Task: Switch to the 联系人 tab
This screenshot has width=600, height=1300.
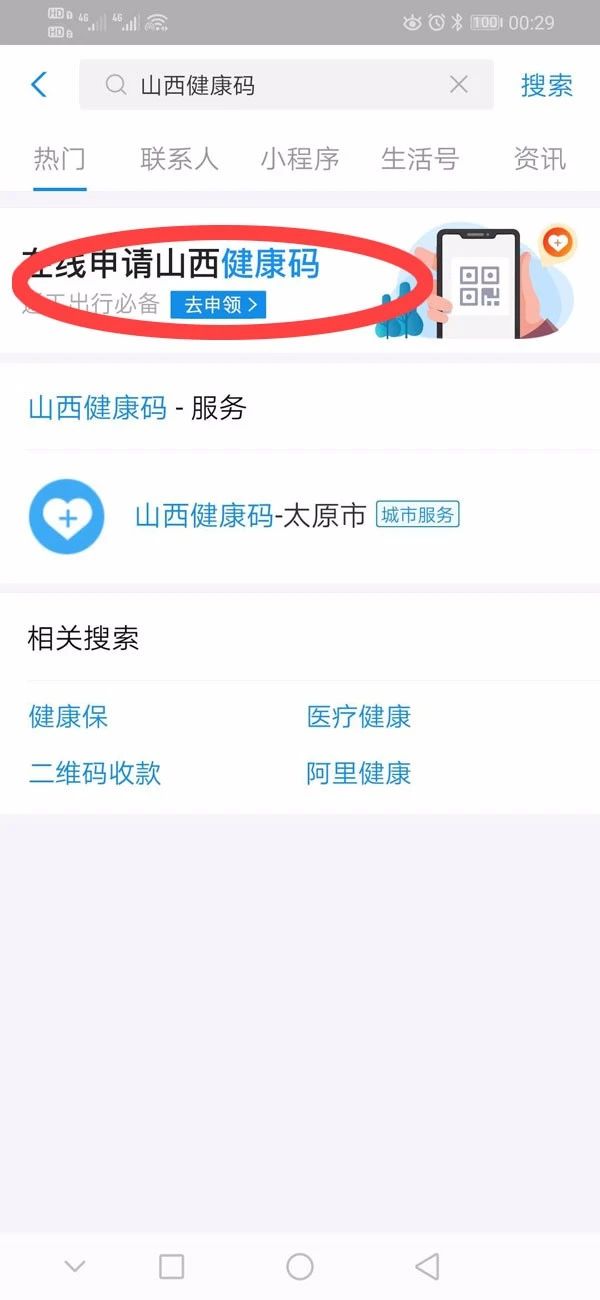Action: click(179, 159)
